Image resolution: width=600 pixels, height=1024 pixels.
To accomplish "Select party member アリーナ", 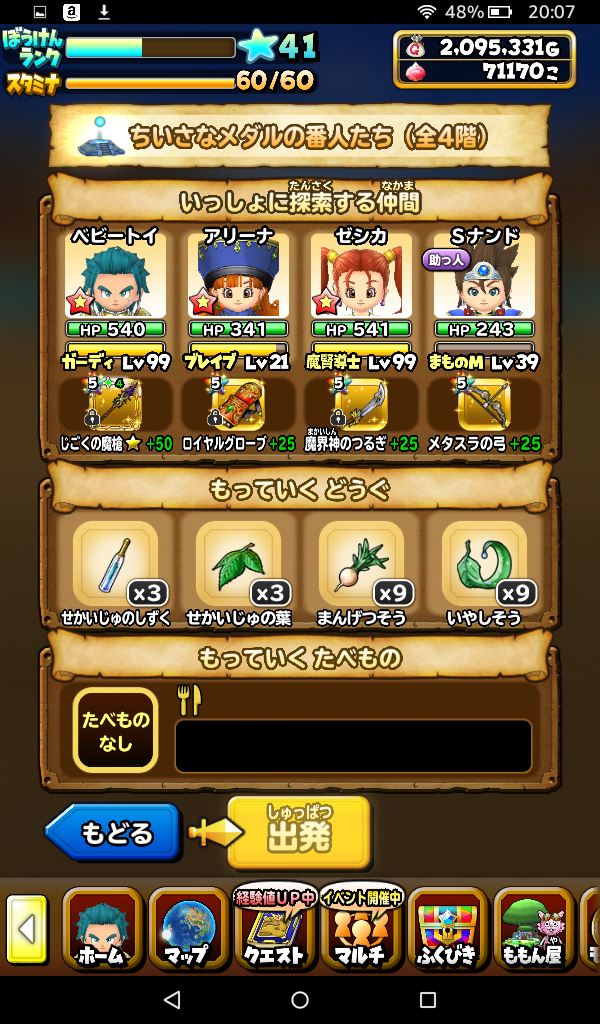I will coord(237,275).
